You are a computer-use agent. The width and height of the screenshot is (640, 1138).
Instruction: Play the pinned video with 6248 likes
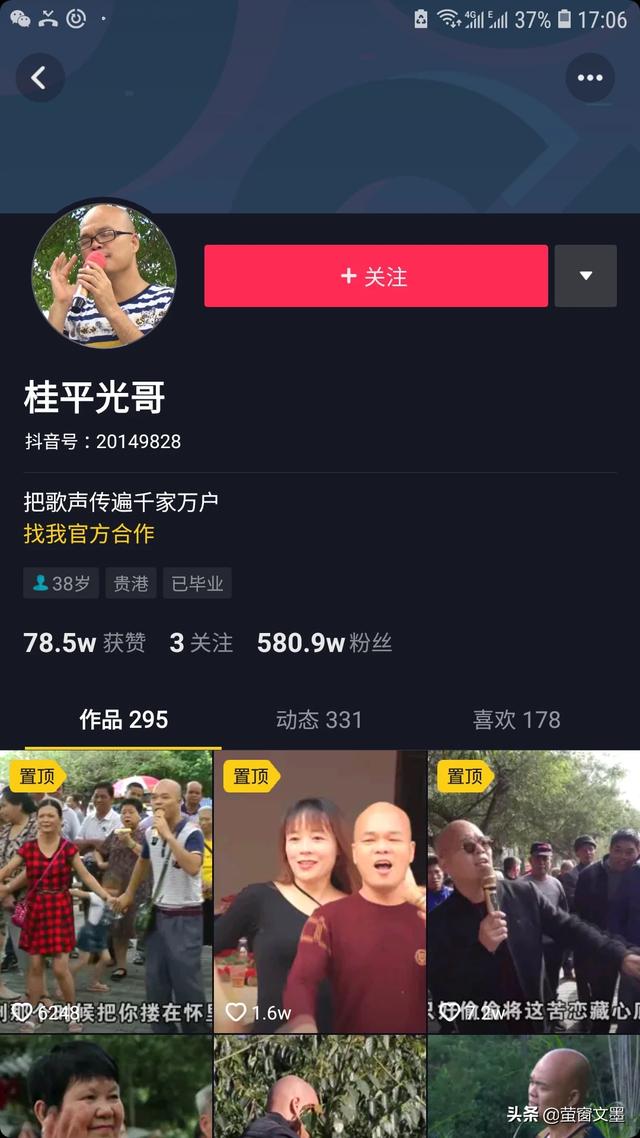pyautogui.click(x=106, y=890)
